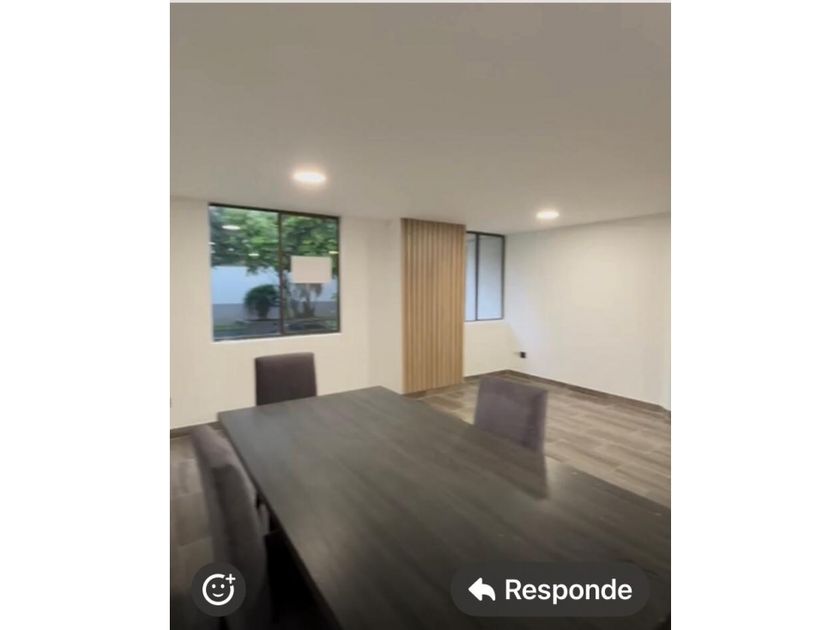Tap the Responde reply button
Image resolution: width=840 pixels, height=630 pixels.
coord(550,590)
